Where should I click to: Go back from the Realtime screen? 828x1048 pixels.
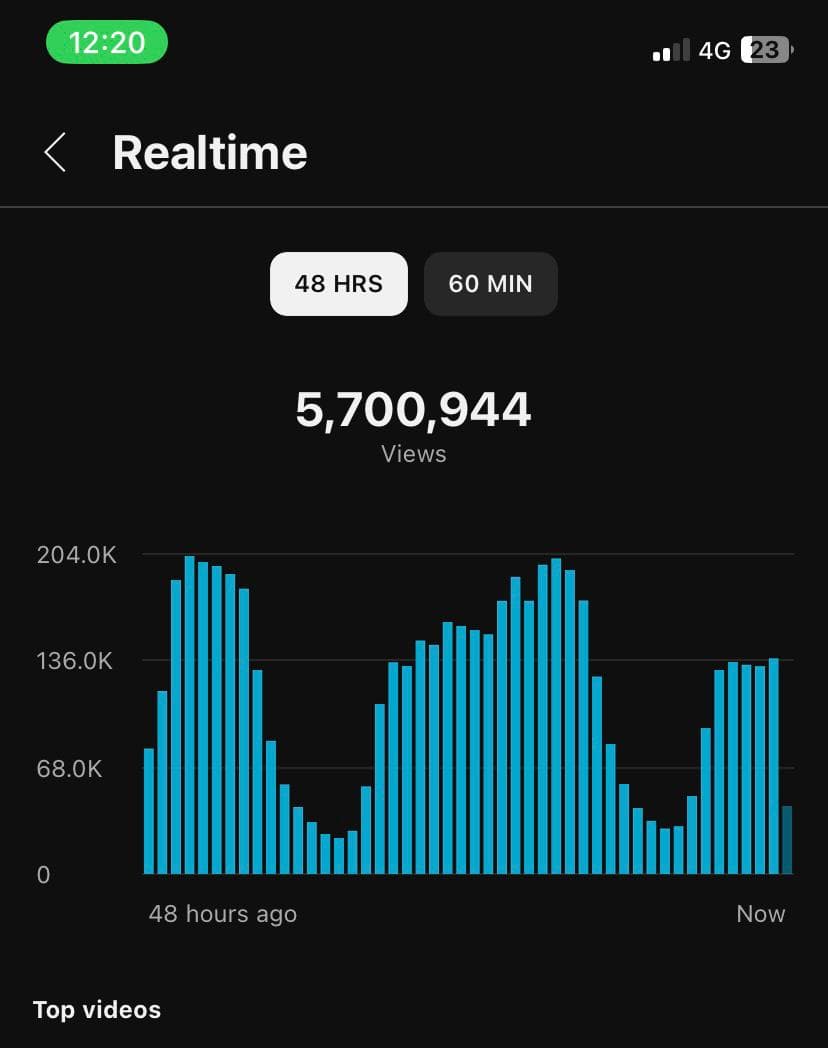56,153
